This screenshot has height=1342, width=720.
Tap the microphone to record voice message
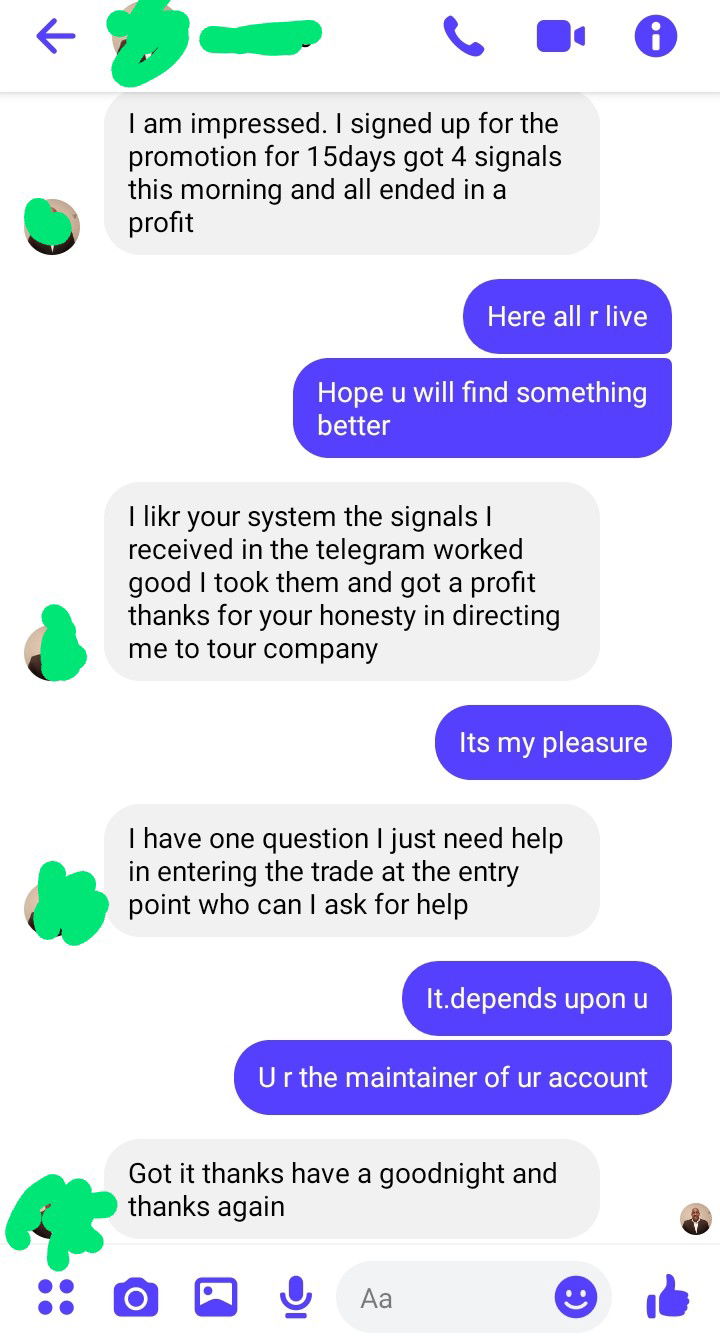coord(294,1297)
